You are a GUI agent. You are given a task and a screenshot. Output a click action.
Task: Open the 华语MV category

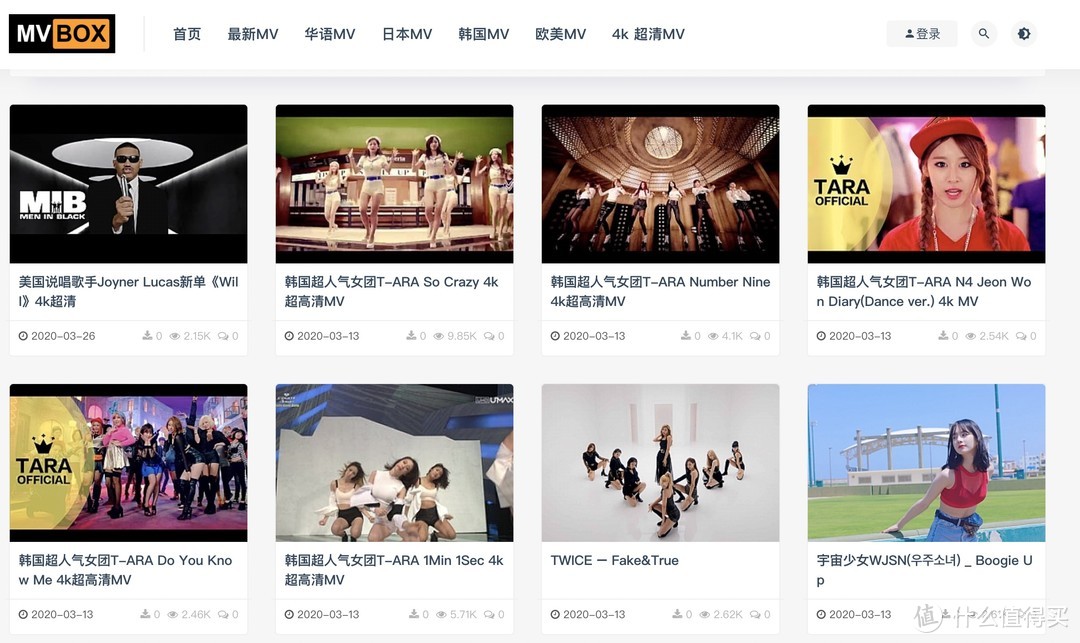click(x=330, y=34)
